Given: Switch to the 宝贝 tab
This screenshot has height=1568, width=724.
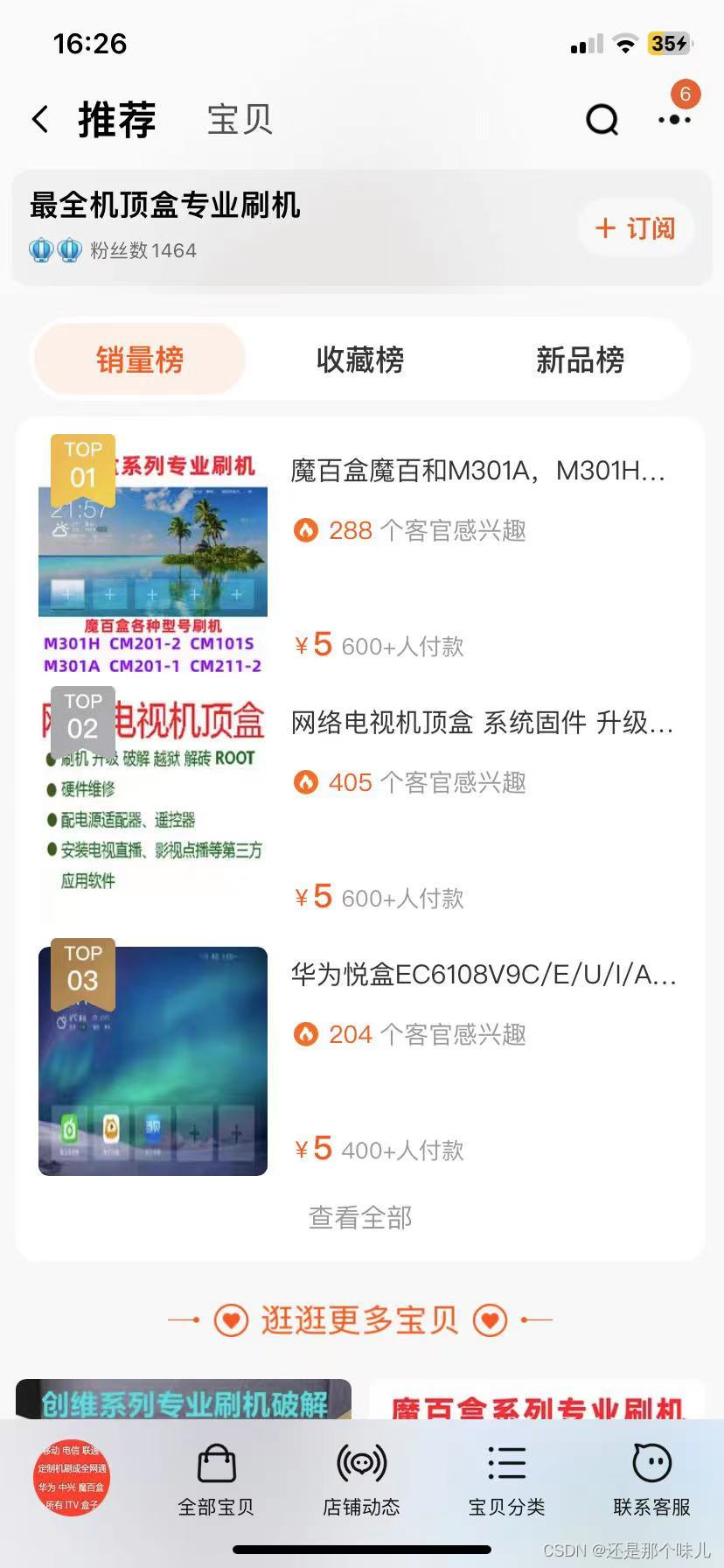Looking at the screenshot, I should (240, 119).
